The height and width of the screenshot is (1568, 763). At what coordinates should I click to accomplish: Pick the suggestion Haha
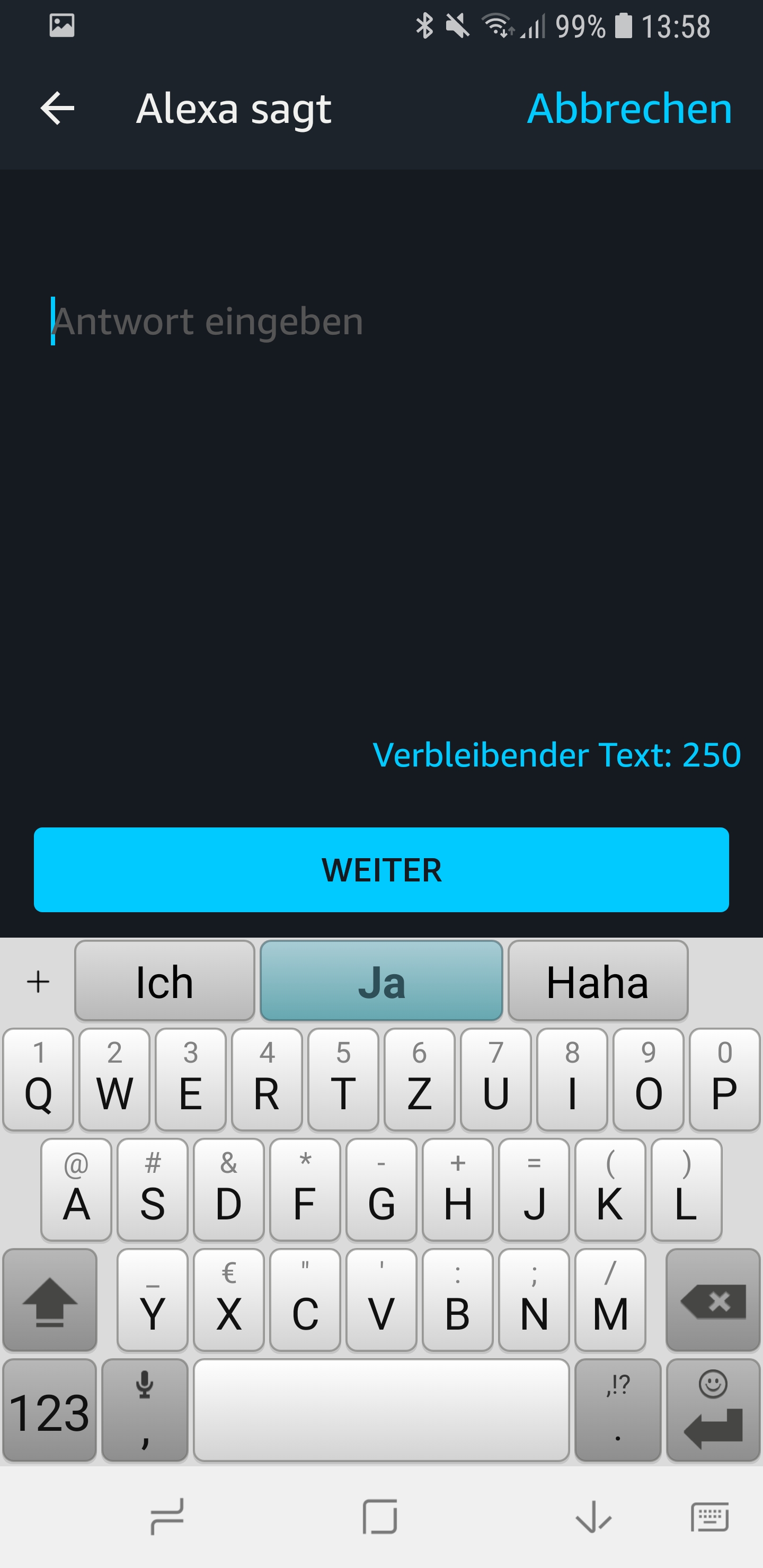pos(597,981)
